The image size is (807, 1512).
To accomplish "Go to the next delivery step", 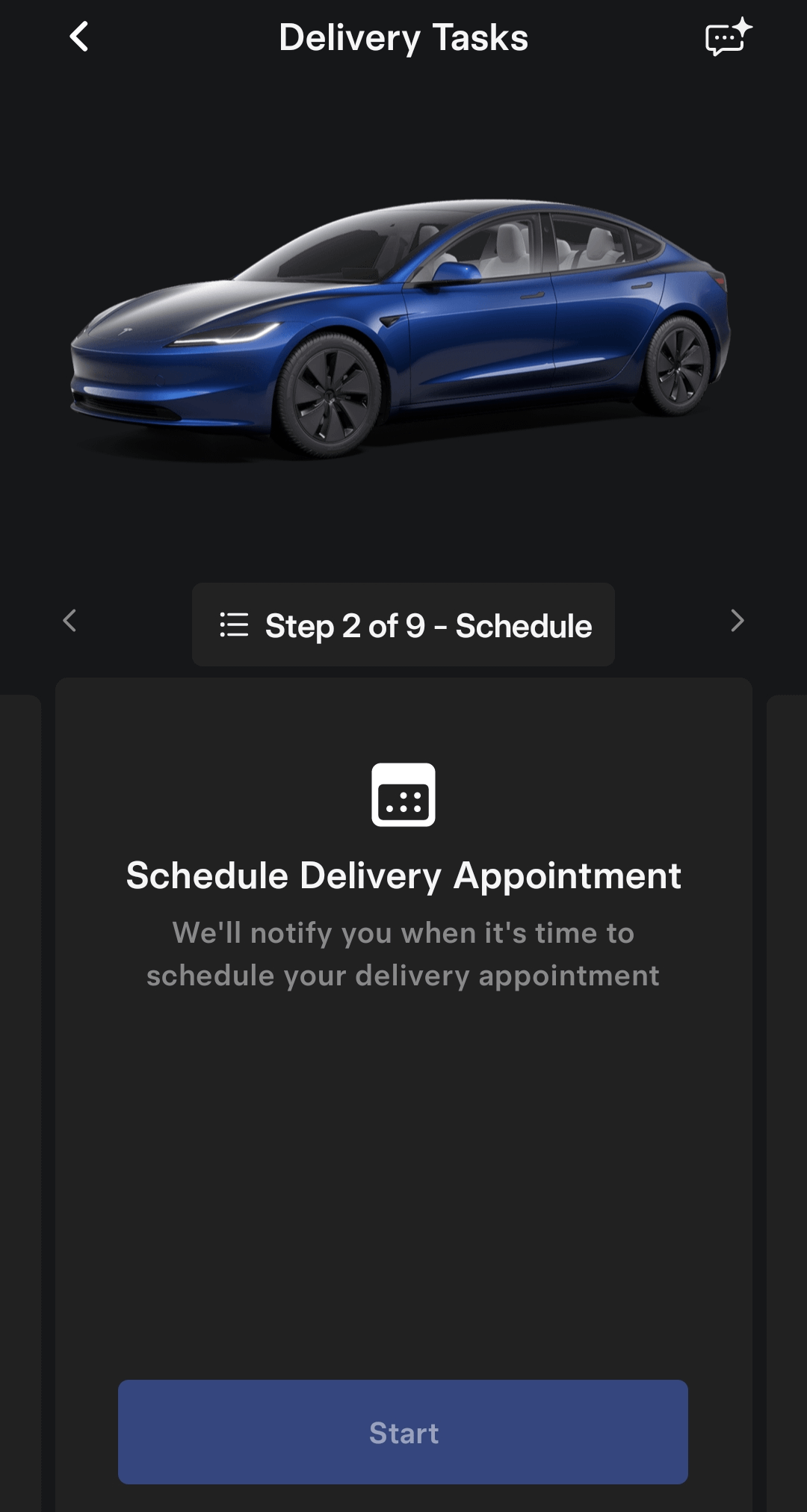I will pos(737,621).
